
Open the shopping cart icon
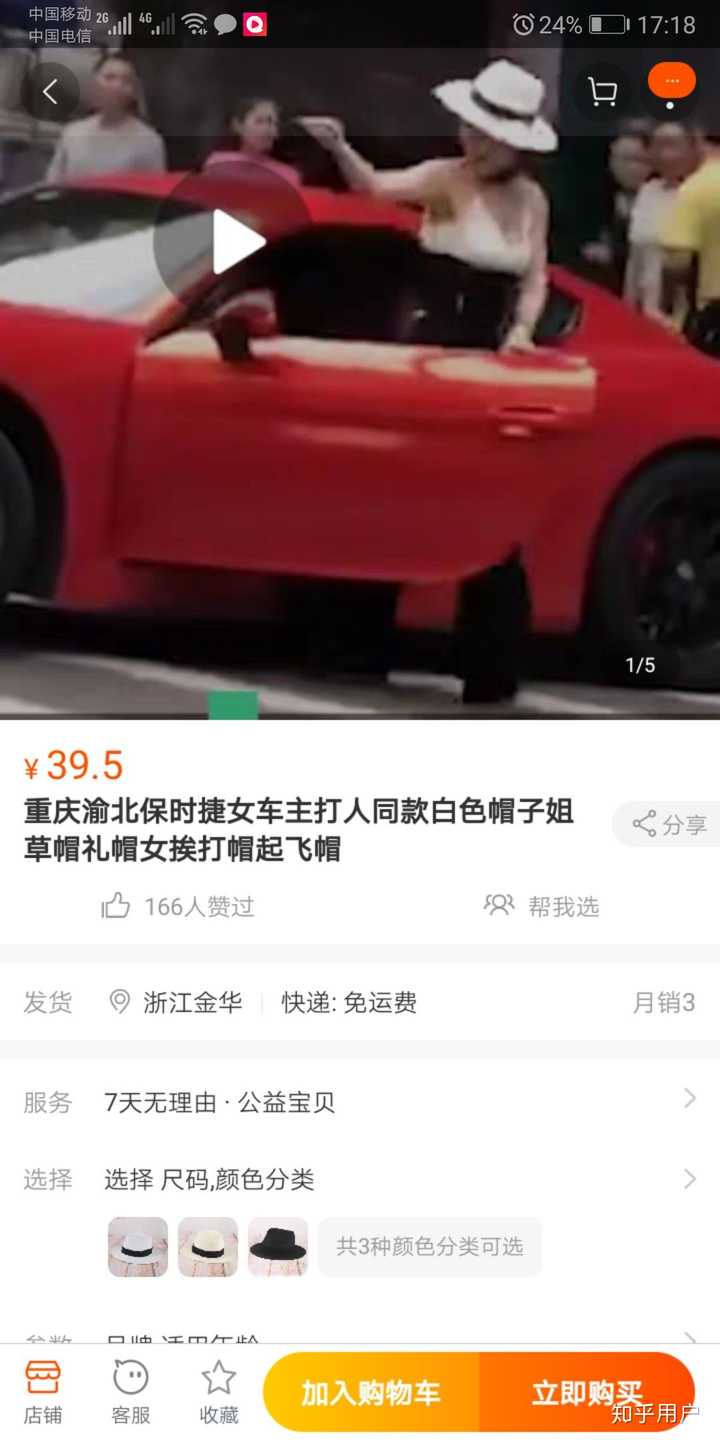click(601, 89)
